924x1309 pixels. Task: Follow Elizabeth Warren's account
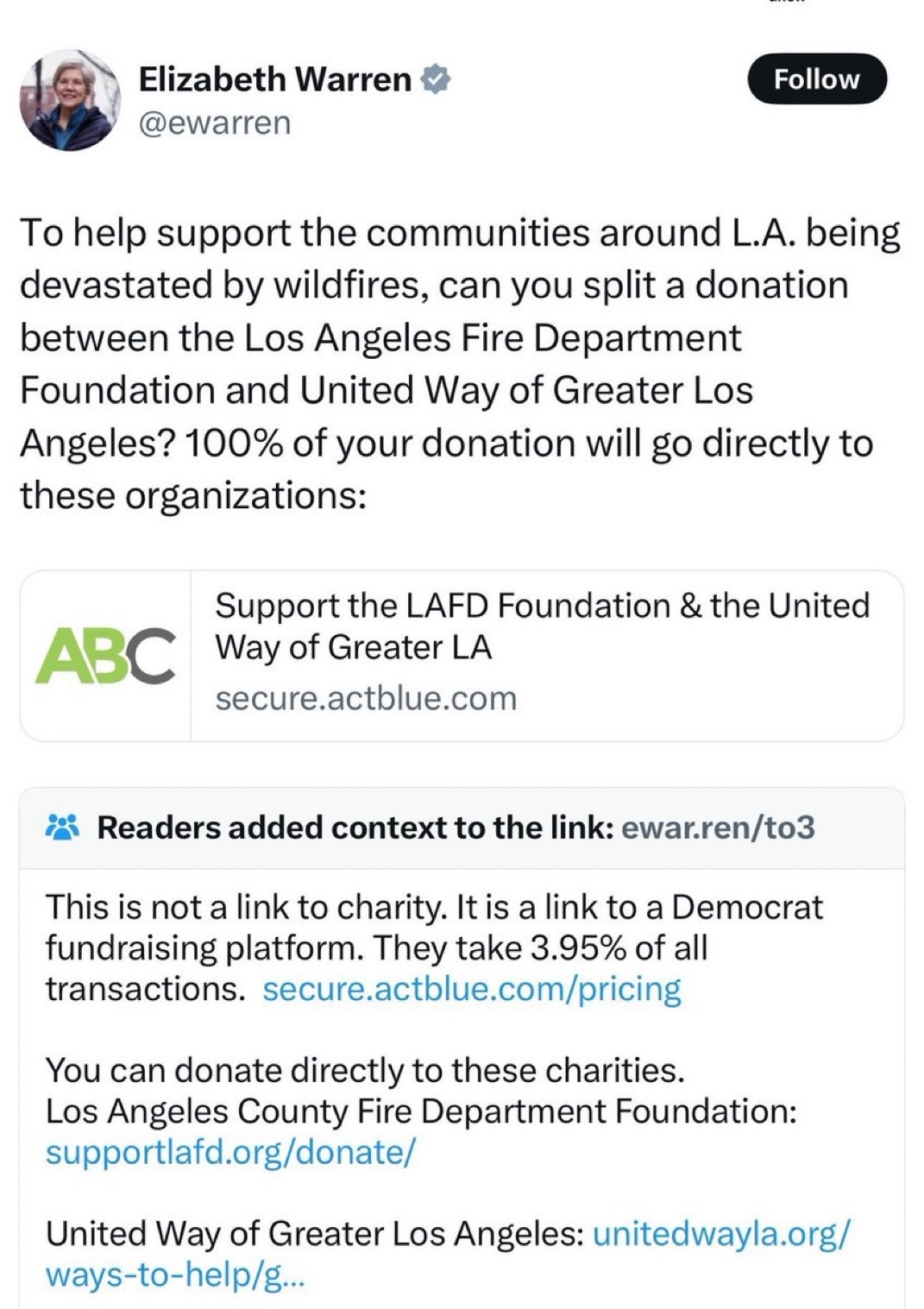816,79
